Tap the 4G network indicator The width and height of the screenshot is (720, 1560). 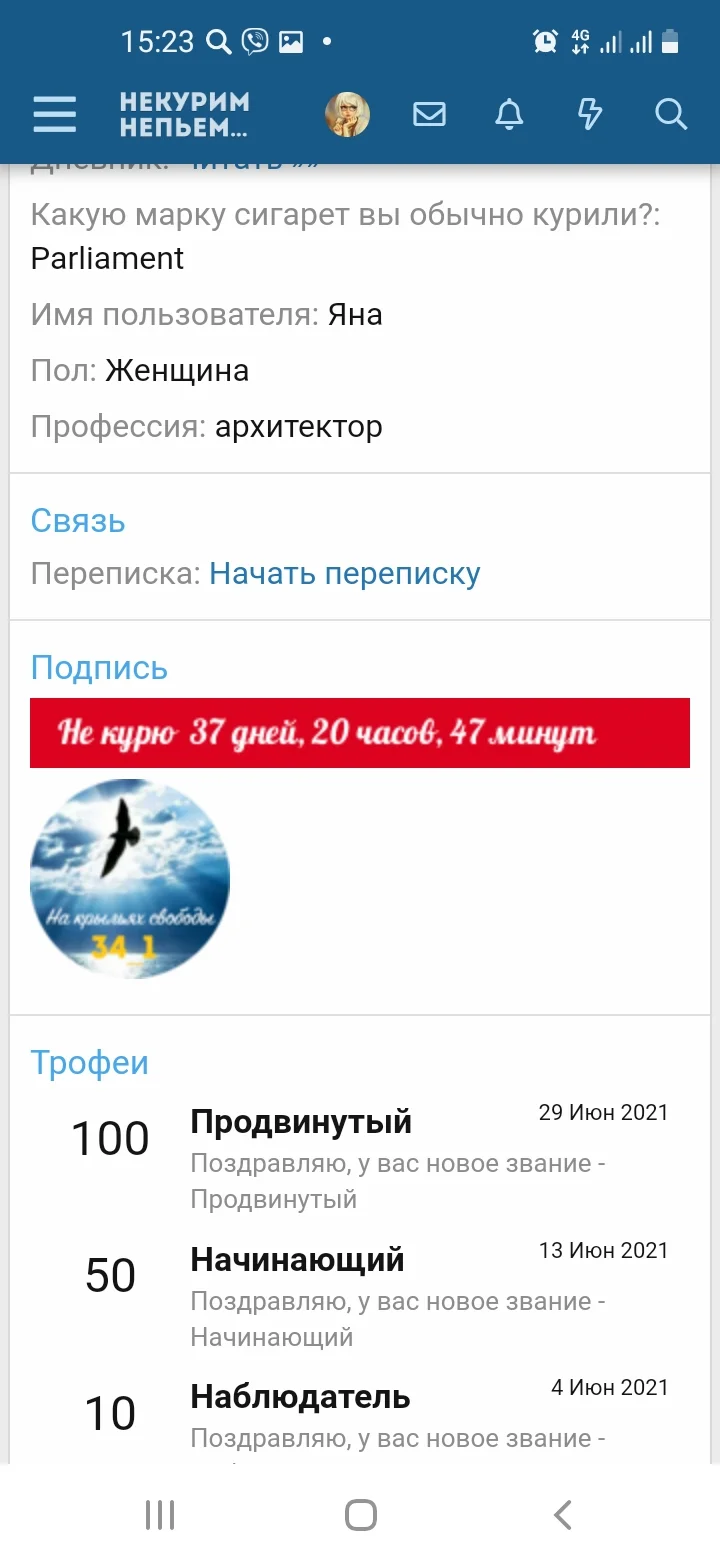pyautogui.click(x=583, y=40)
